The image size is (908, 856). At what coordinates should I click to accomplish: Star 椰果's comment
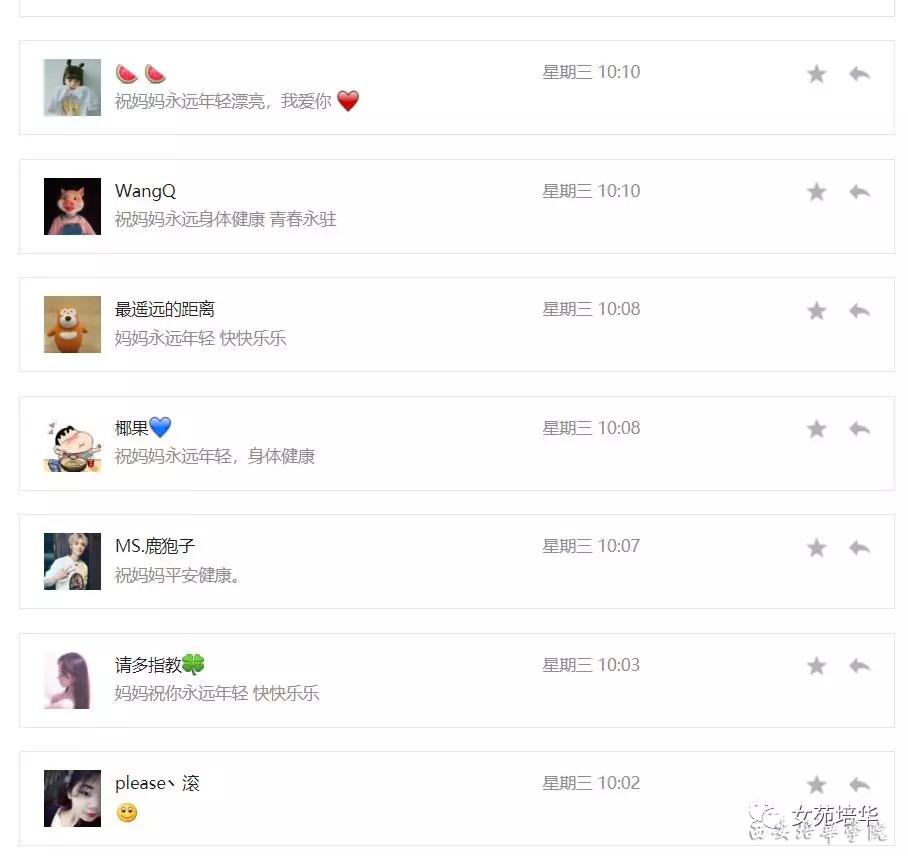click(817, 429)
